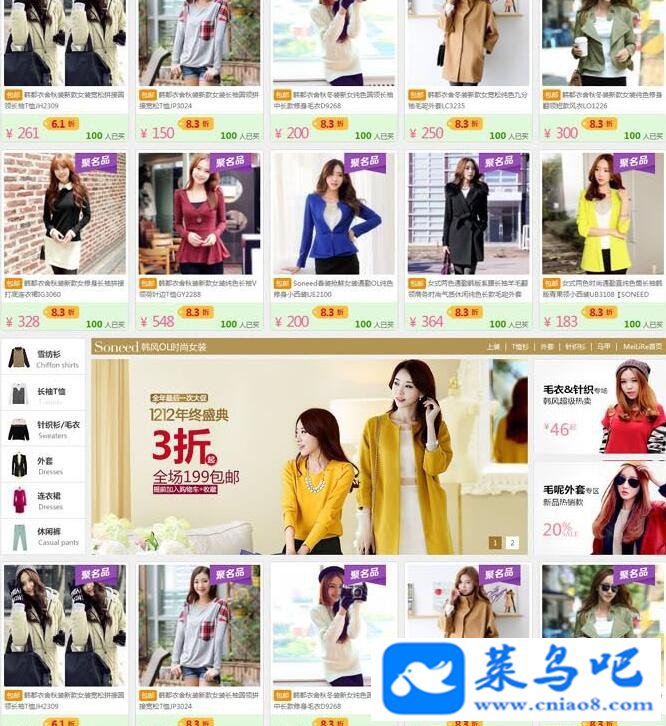
Task: Tap 上装 in the Soneed bar
Action: point(493,347)
